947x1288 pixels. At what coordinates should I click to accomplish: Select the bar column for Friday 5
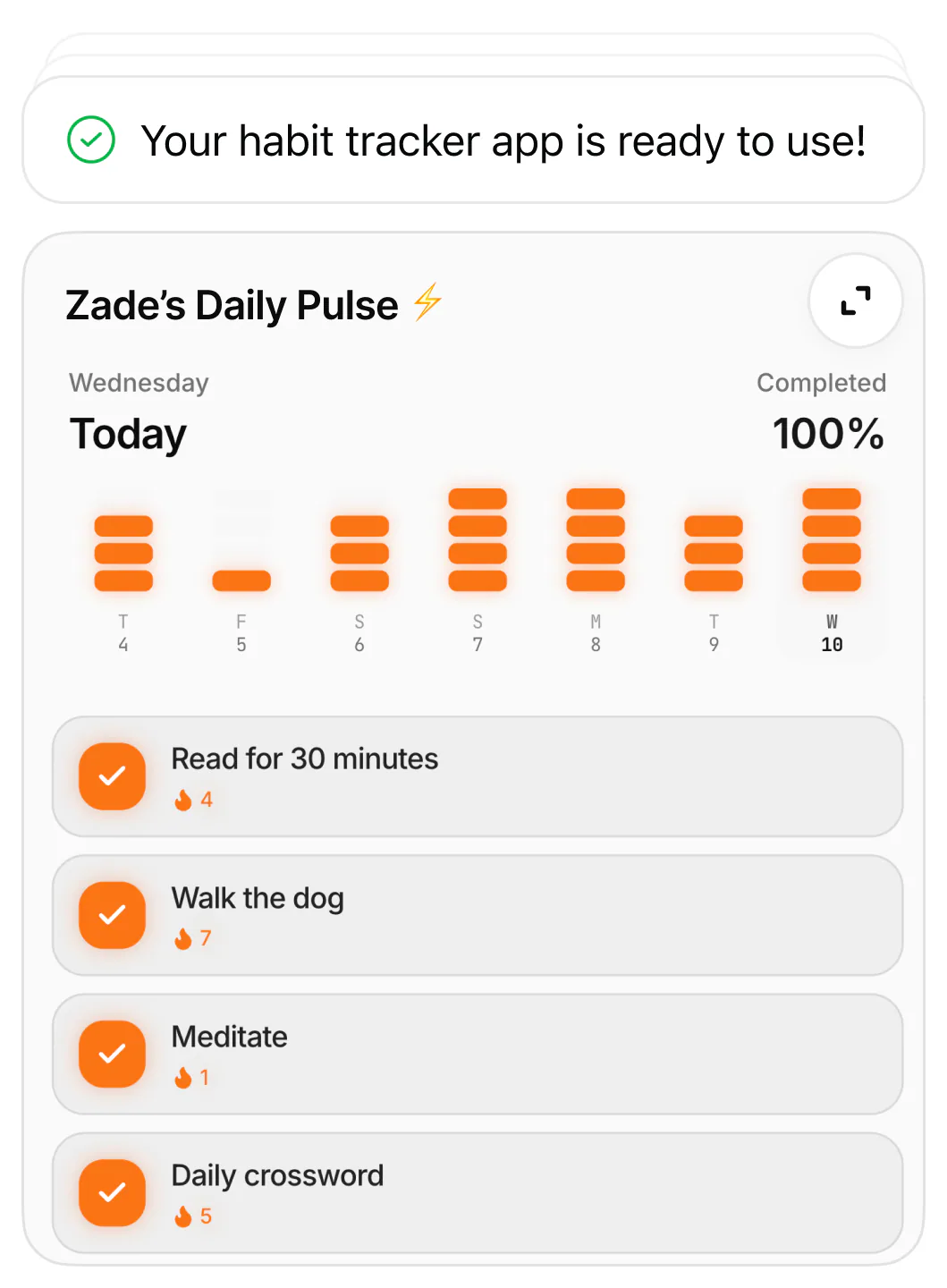[242, 580]
